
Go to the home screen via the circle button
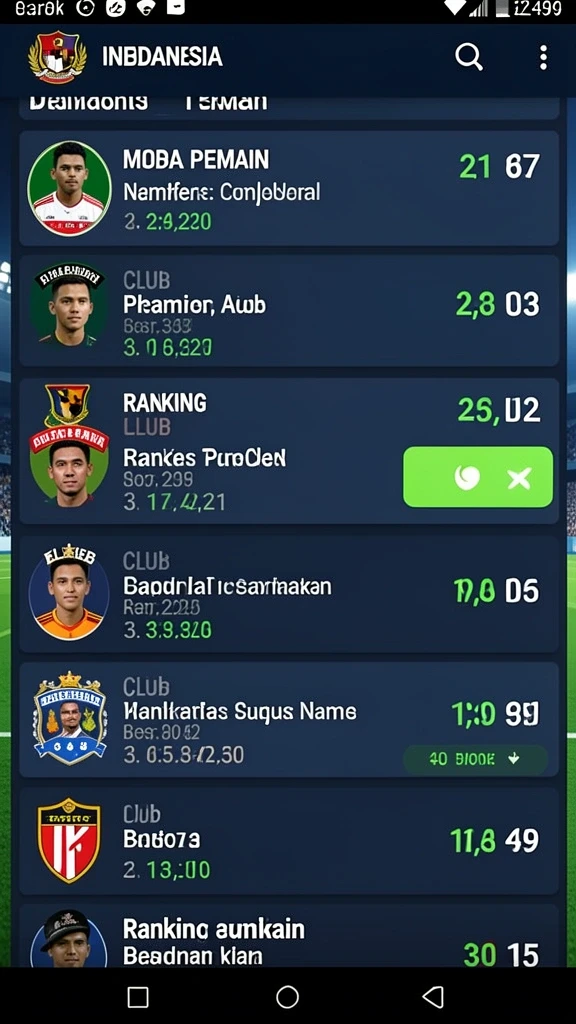pyautogui.click(x=287, y=997)
